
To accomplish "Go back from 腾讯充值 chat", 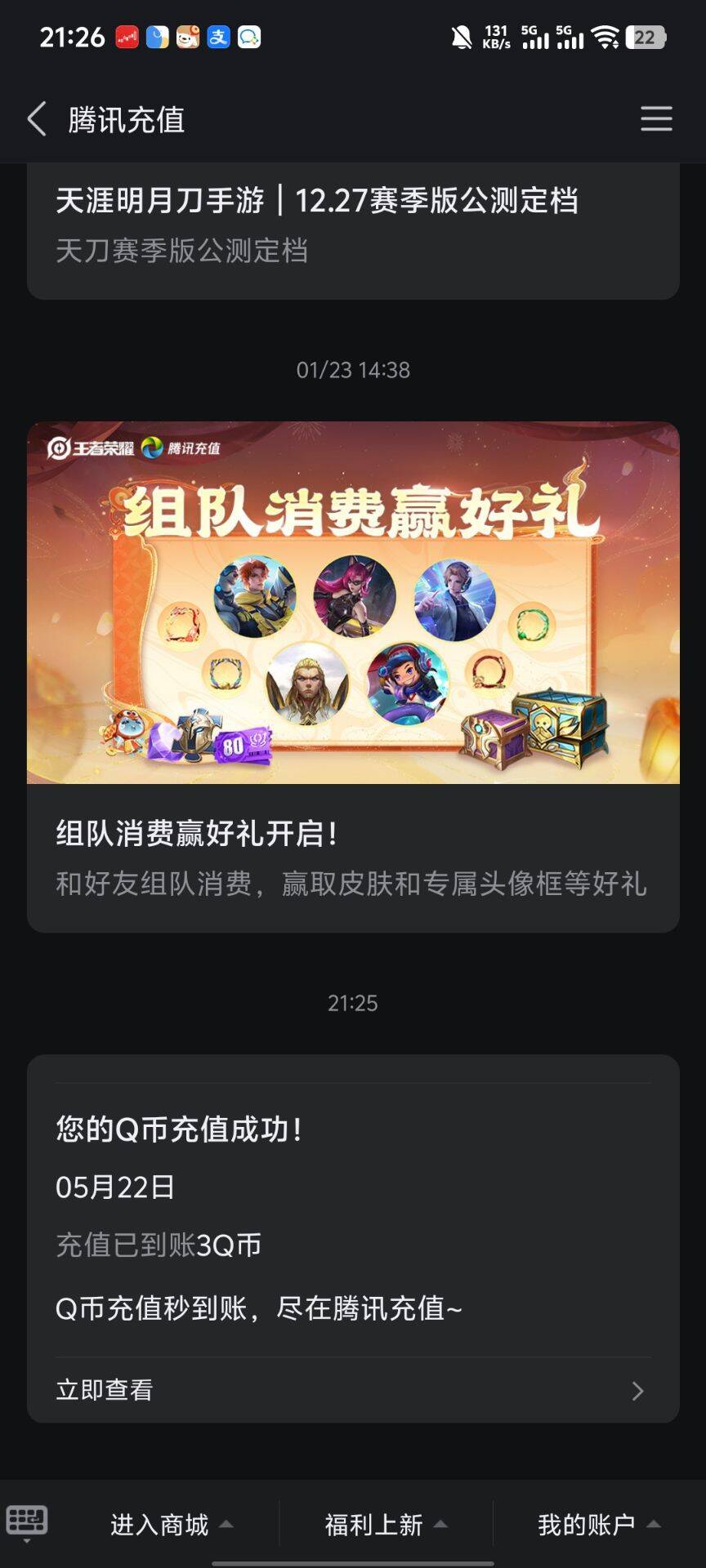I will (37, 119).
